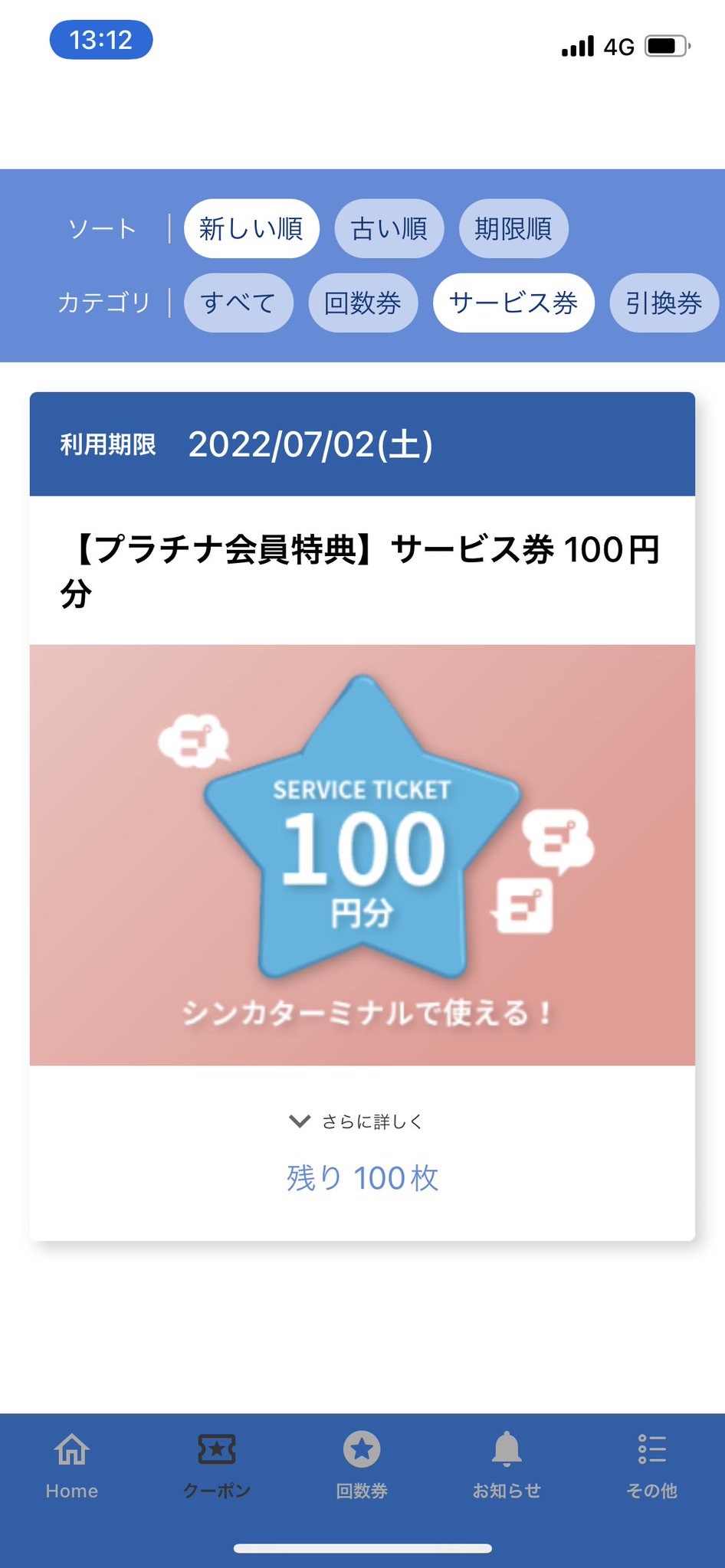Sort coupons by 期限順
The image size is (725, 1568).
tap(513, 228)
